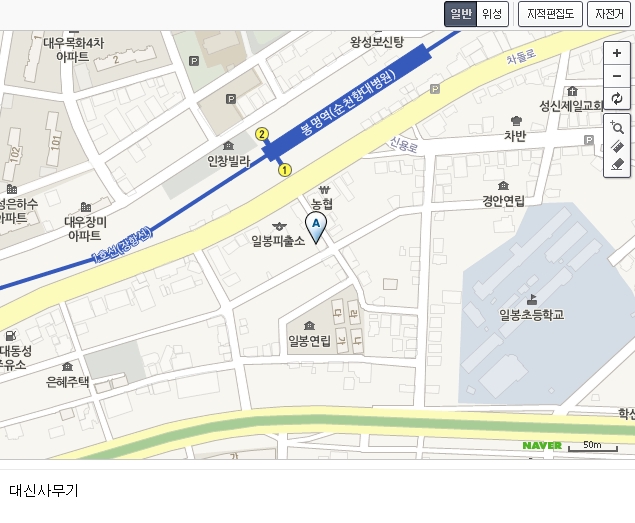Tap exit marker 2 of 봉명역
This screenshot has width=635, height=523.
click(x=262, y=134)
